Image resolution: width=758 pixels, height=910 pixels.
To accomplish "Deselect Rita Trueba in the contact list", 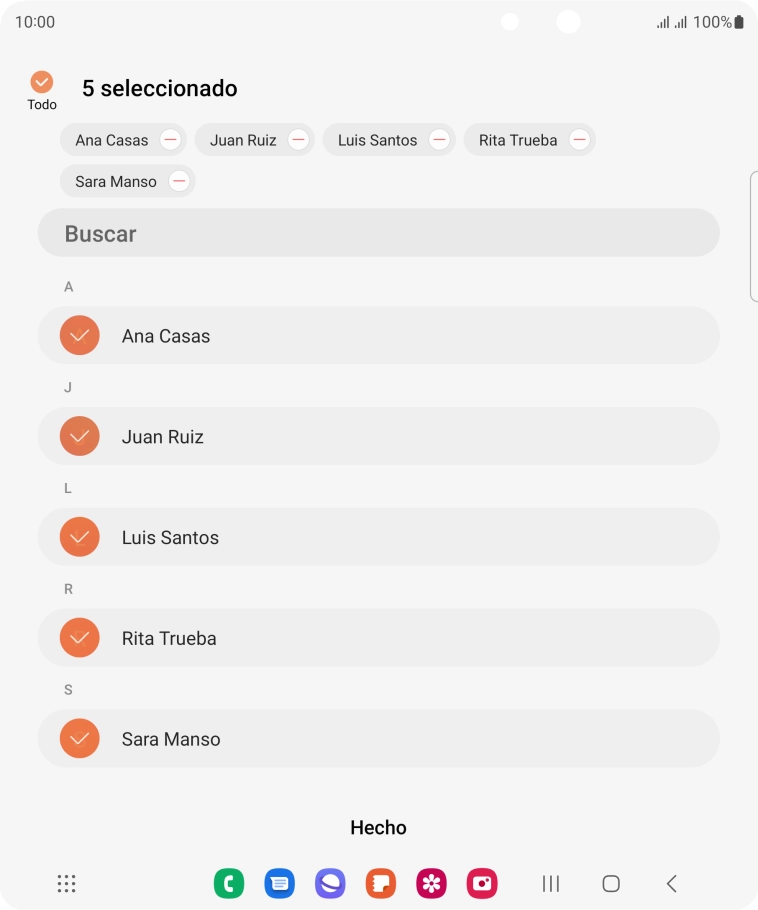I will 80,638.
